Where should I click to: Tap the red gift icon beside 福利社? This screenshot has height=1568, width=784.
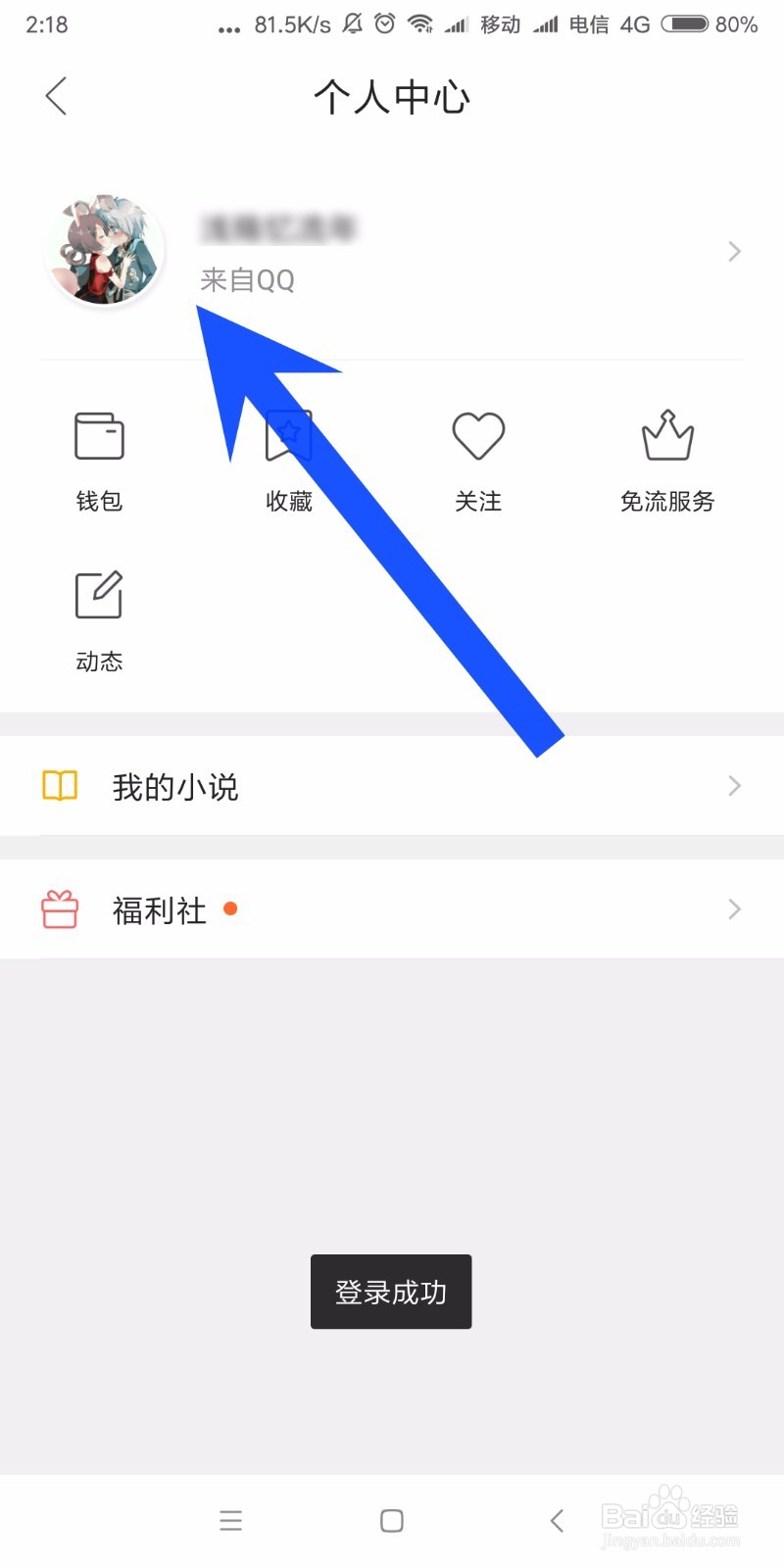pos(61,908)
